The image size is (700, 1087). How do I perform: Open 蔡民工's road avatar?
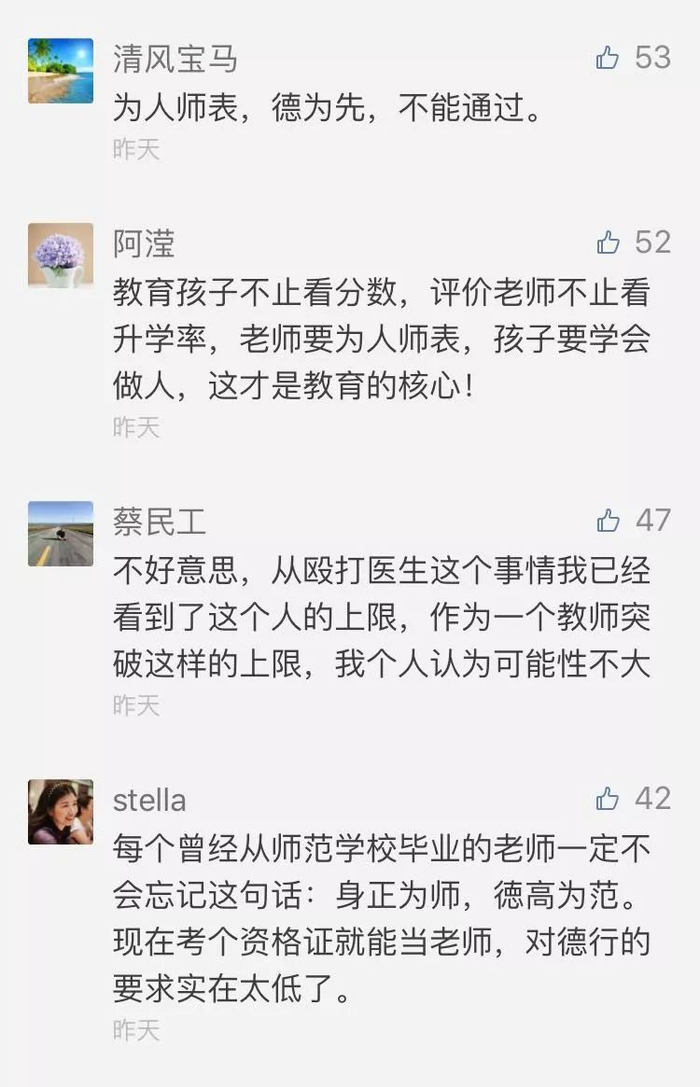click(60, 533)
